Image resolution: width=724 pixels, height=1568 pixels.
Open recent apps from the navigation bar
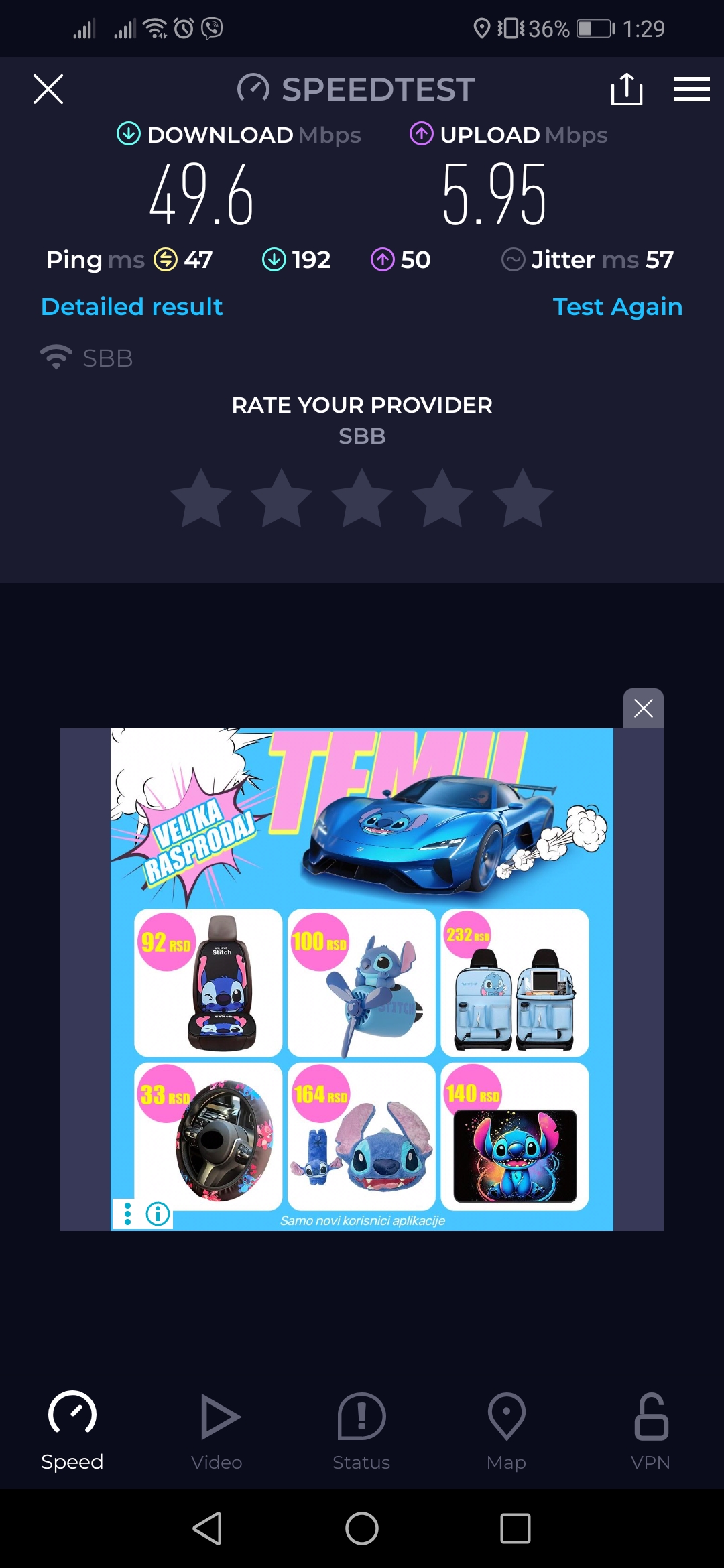click(515, 1528)
